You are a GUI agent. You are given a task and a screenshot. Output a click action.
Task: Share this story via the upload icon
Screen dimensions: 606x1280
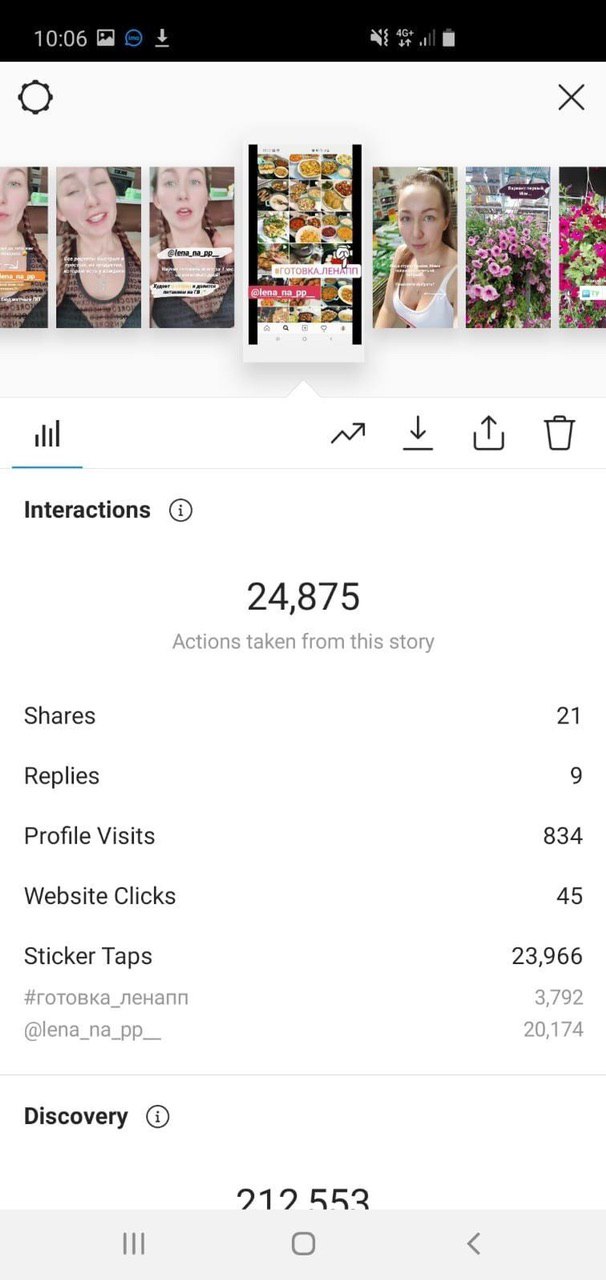(x=488, y=433)
